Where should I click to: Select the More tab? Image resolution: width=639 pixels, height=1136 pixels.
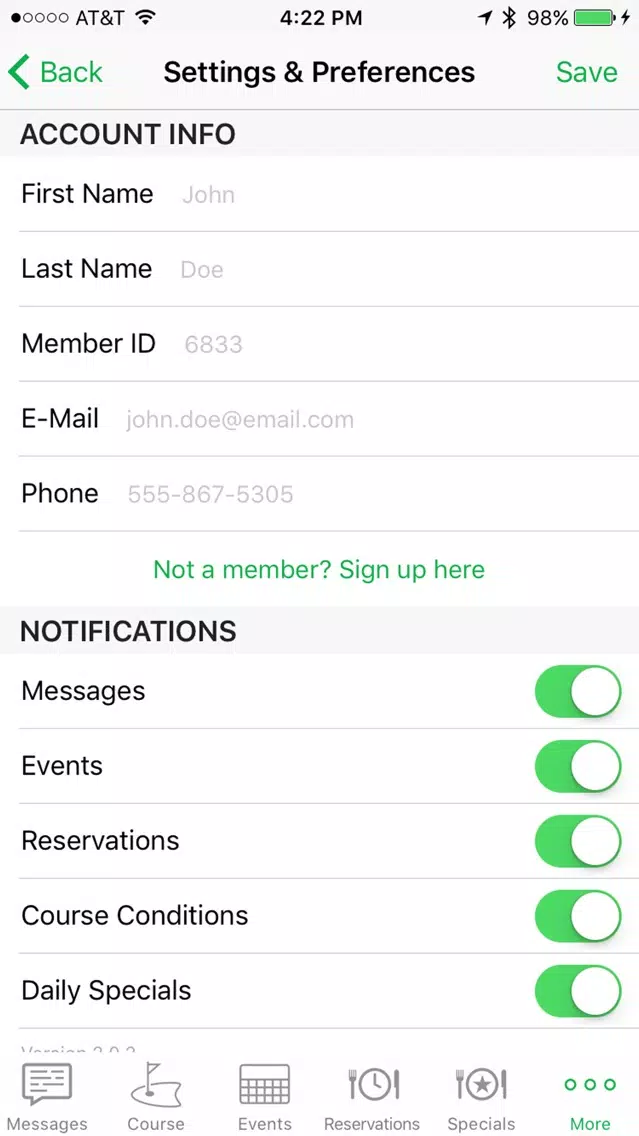tap(590, 1096)
